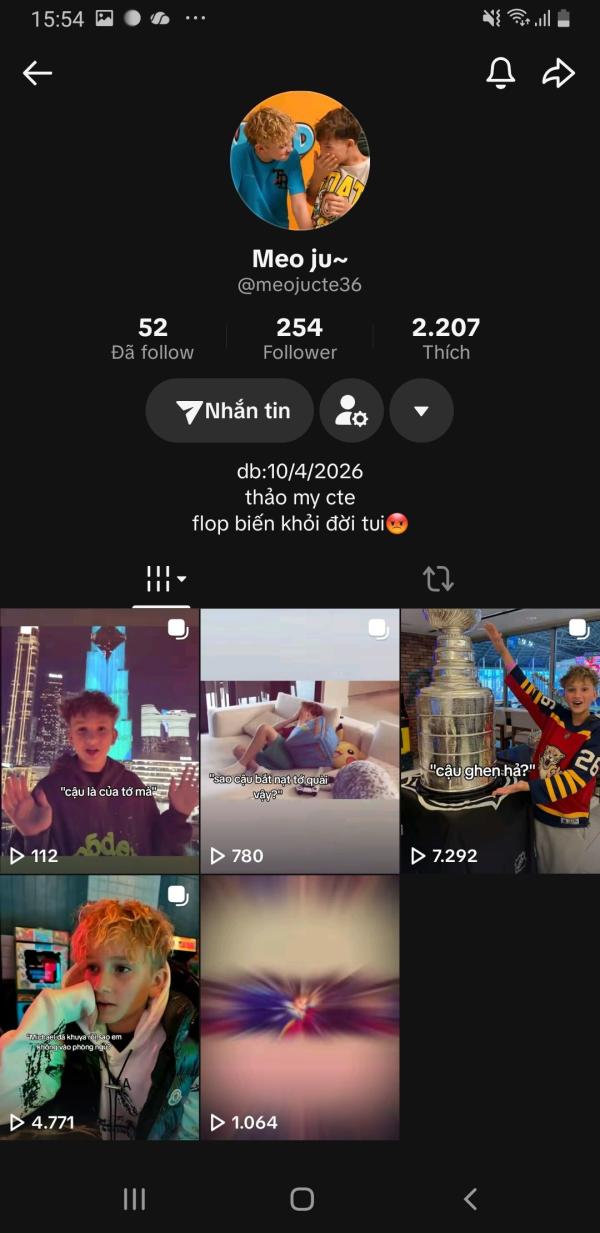Go to the system home screen

301,1199
